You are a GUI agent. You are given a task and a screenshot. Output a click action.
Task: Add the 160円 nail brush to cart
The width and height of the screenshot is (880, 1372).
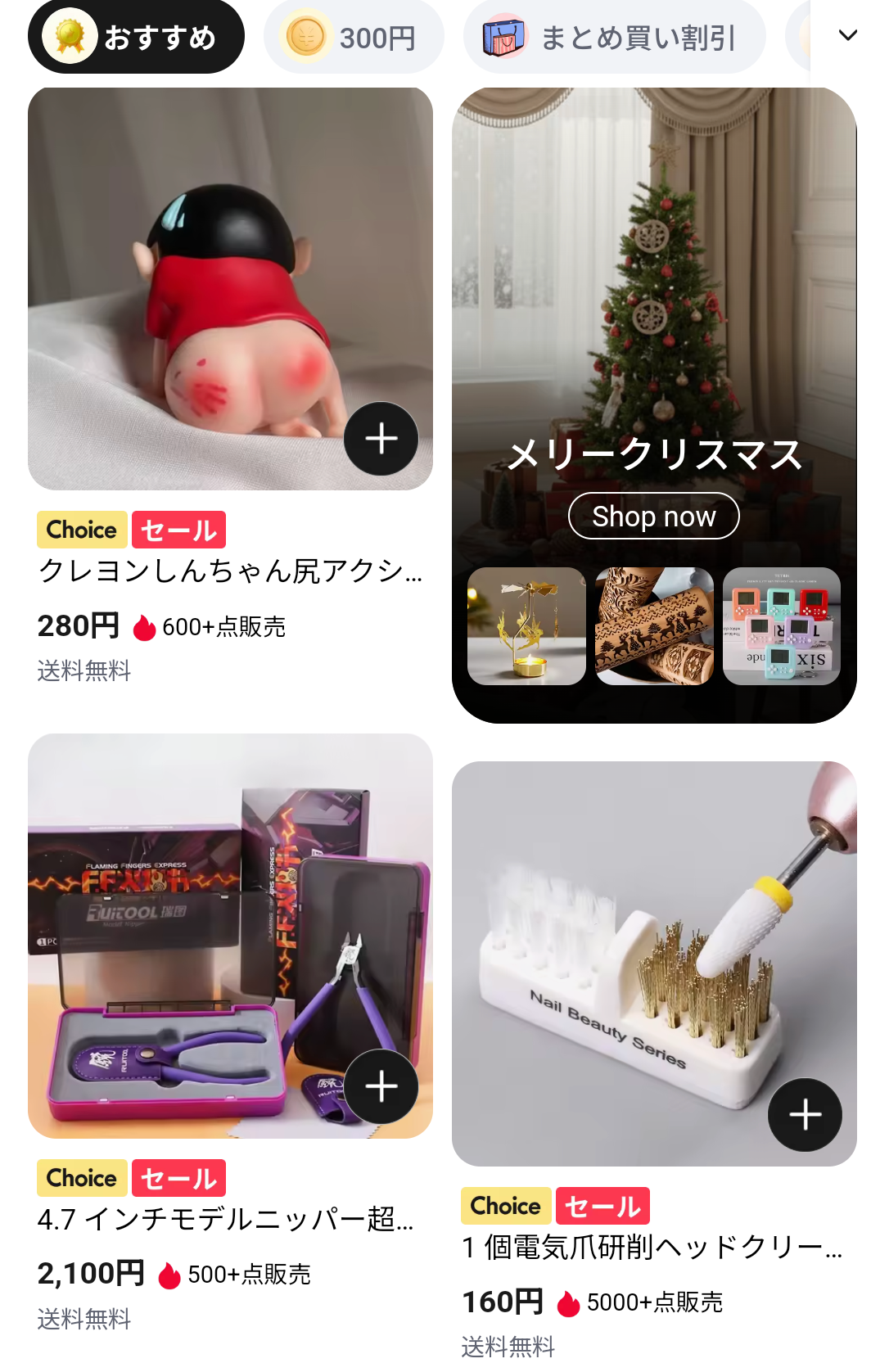click(806, 1115)
